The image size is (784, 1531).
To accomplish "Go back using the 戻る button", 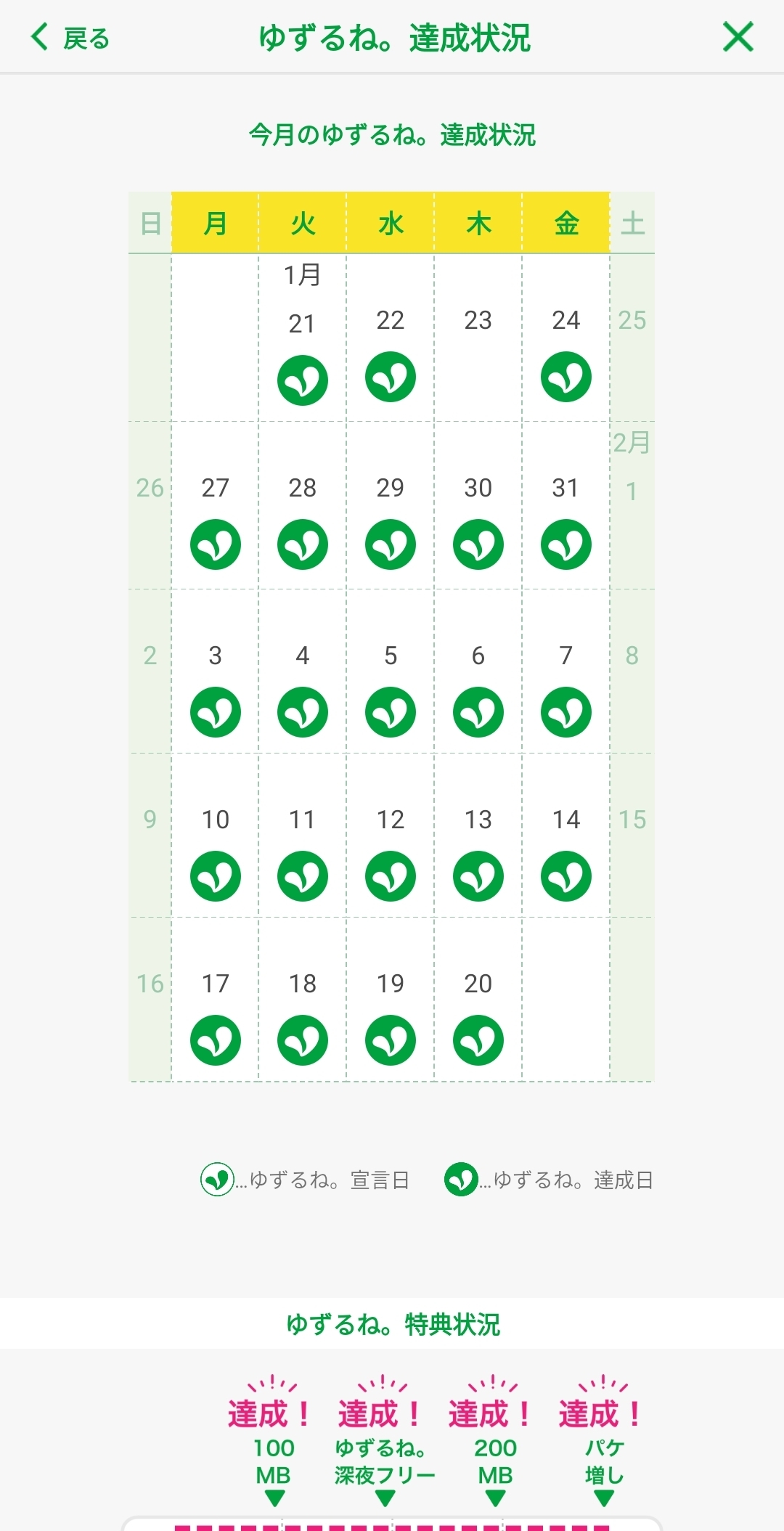I will [70, 38].
